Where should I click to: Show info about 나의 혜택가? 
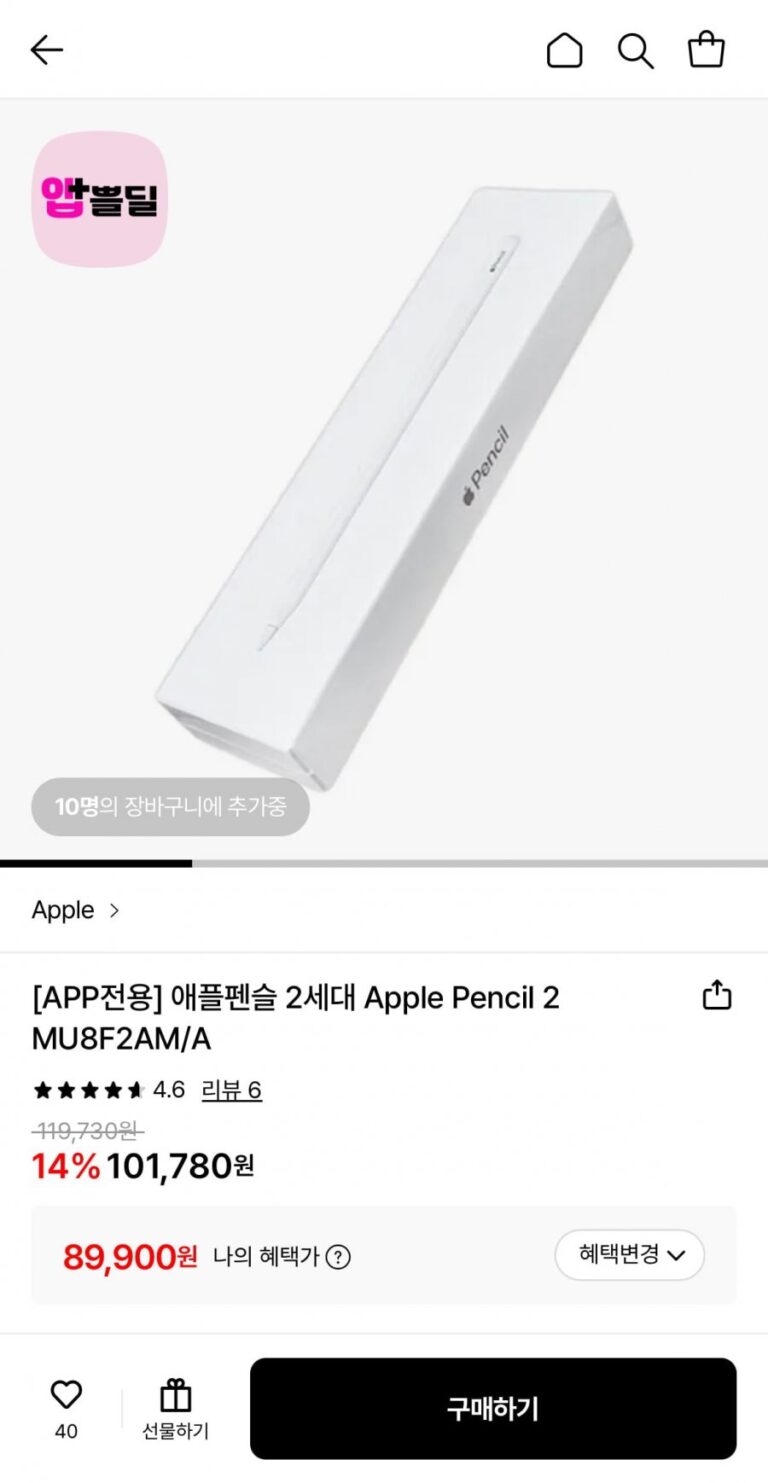(x=338, y=1257)
